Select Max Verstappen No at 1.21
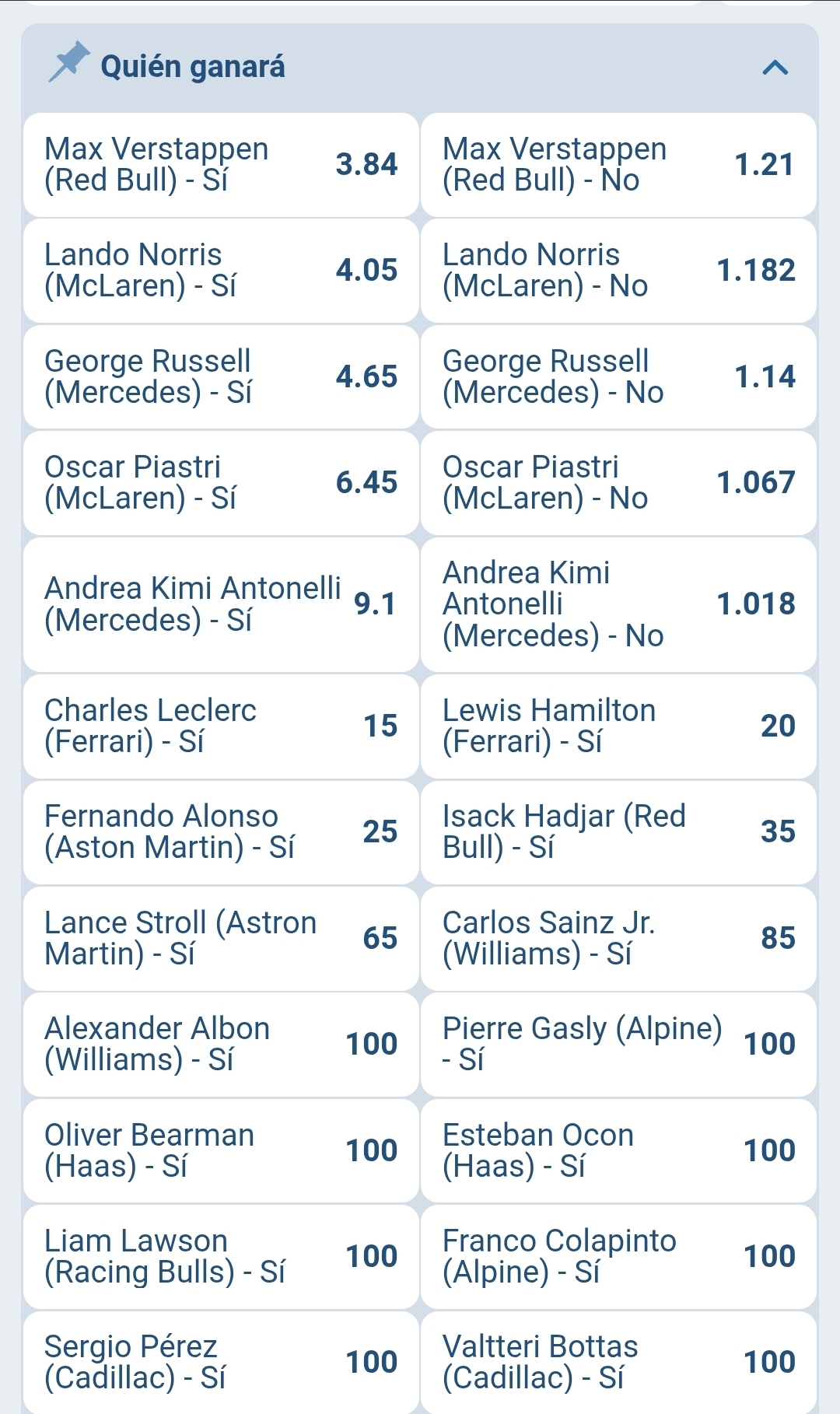This screenshot has height=1414, width=840. (618, 165)
